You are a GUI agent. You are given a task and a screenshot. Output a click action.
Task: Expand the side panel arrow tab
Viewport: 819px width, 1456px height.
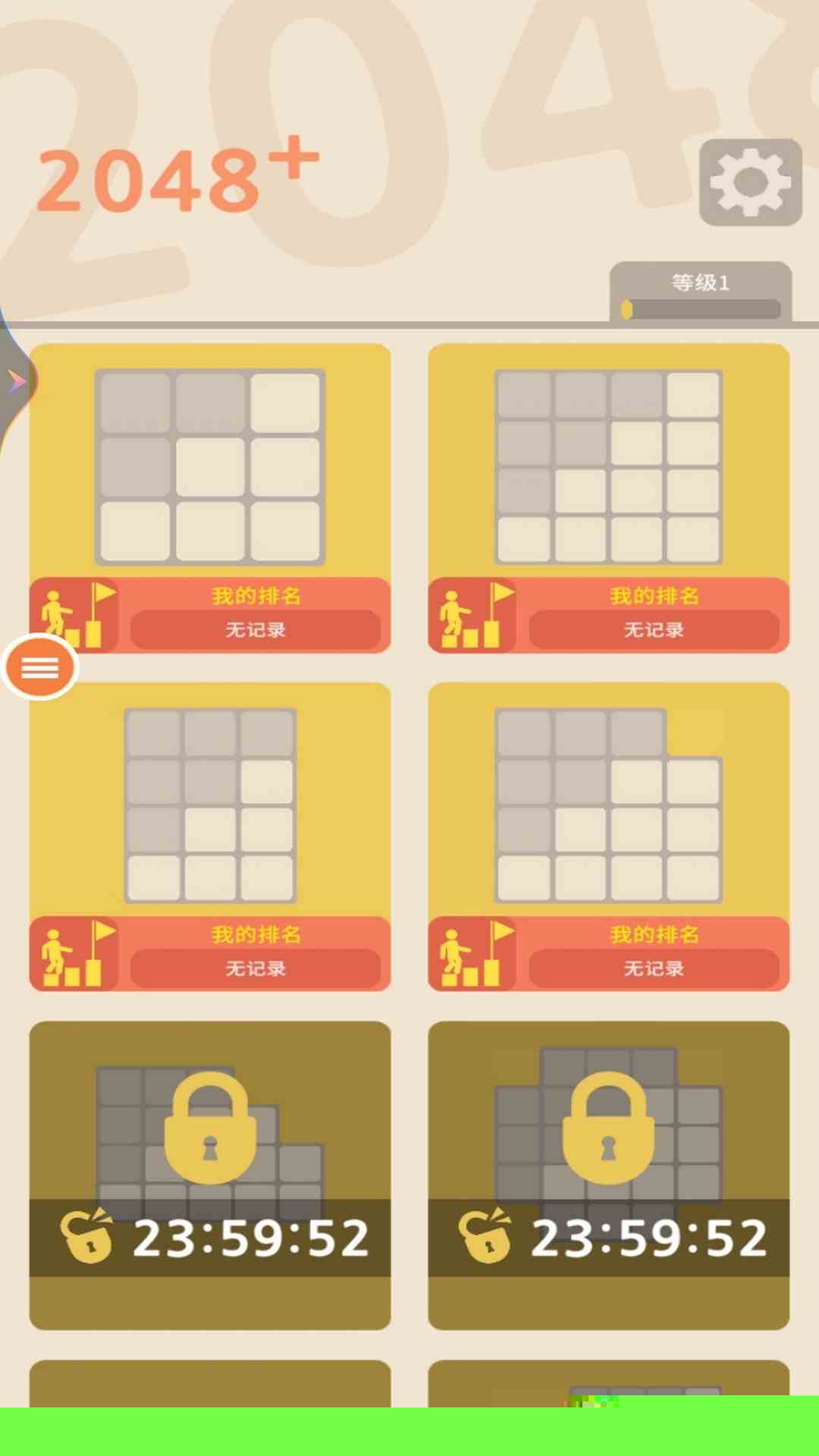(x=17, y=381)
